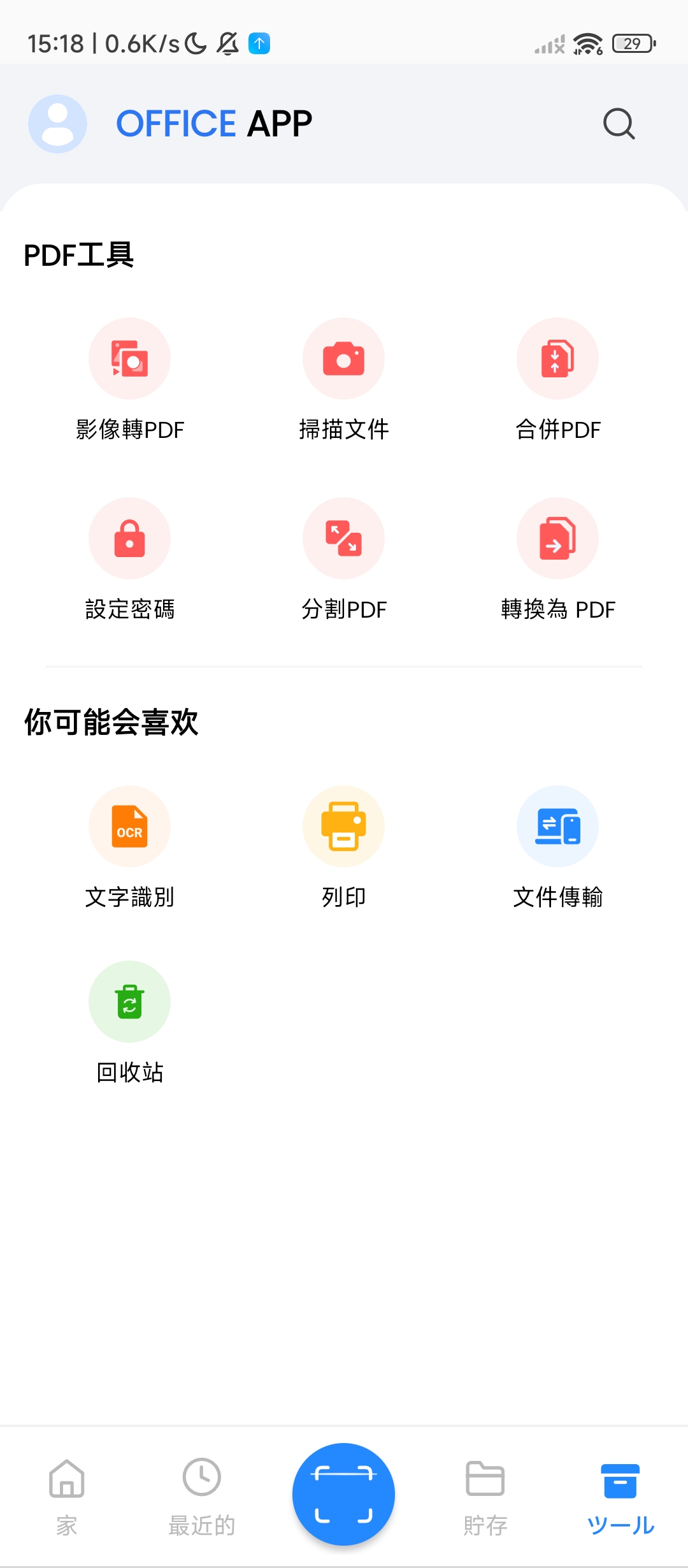The height and width of the screenshot is (1568, 688).
Task: Open the search magnifier
Action: 619,123
